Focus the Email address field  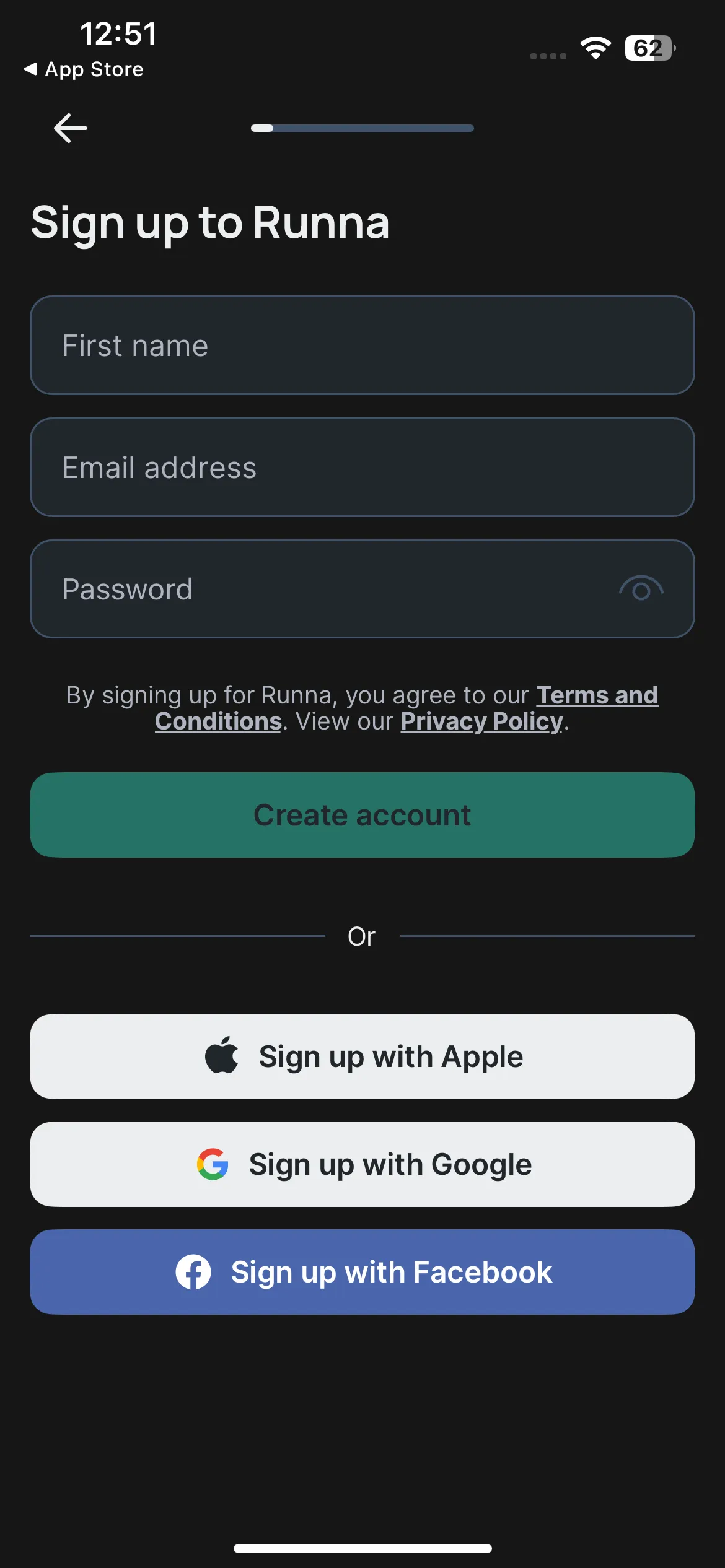tap(362, 467)
